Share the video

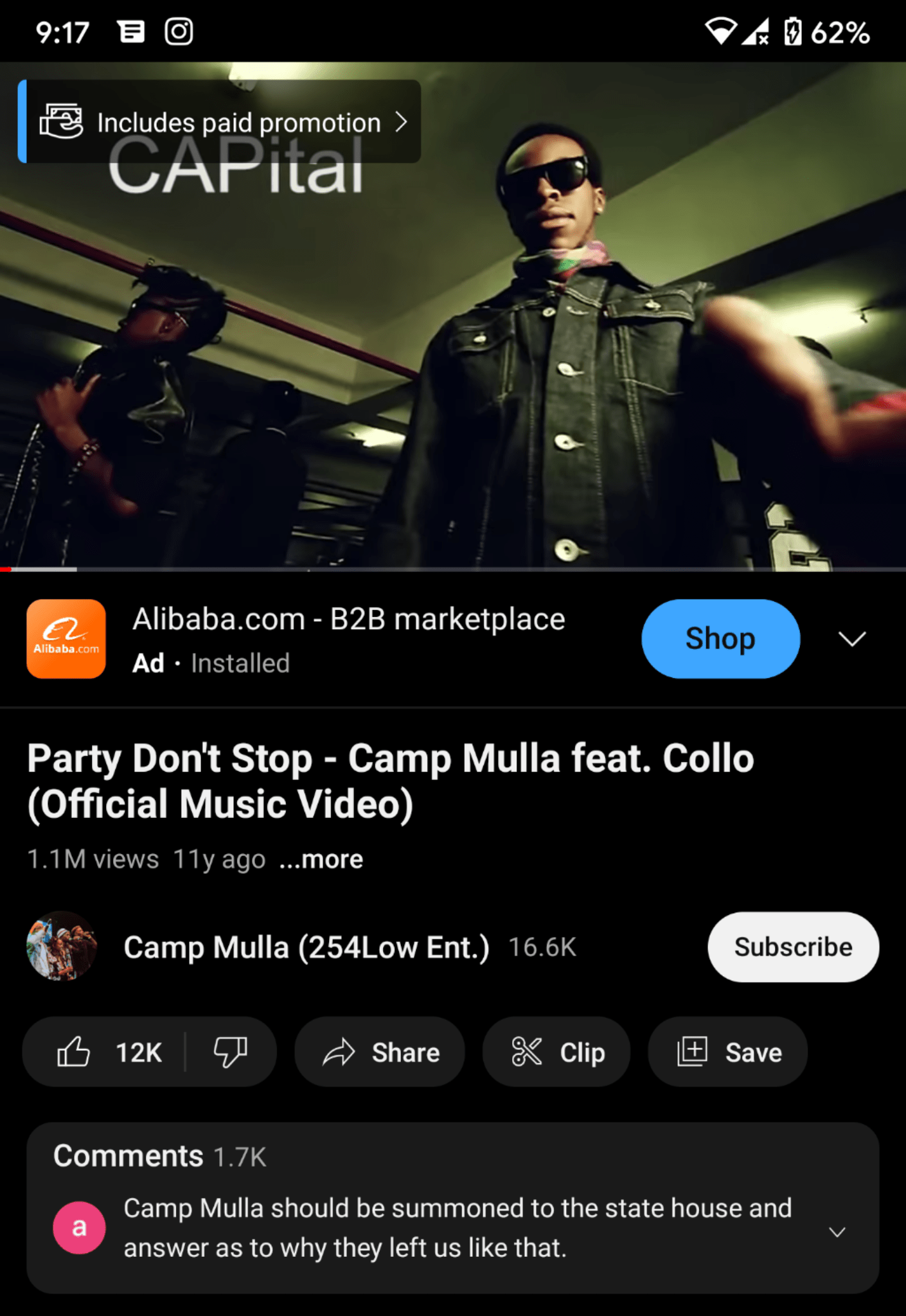coord(380,1052)
